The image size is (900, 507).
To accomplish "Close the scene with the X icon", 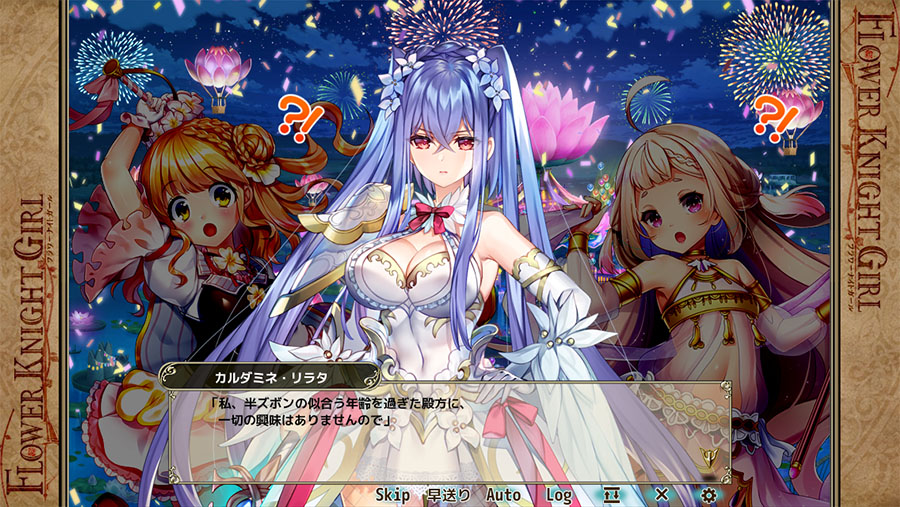I will (x=661, y=495).
